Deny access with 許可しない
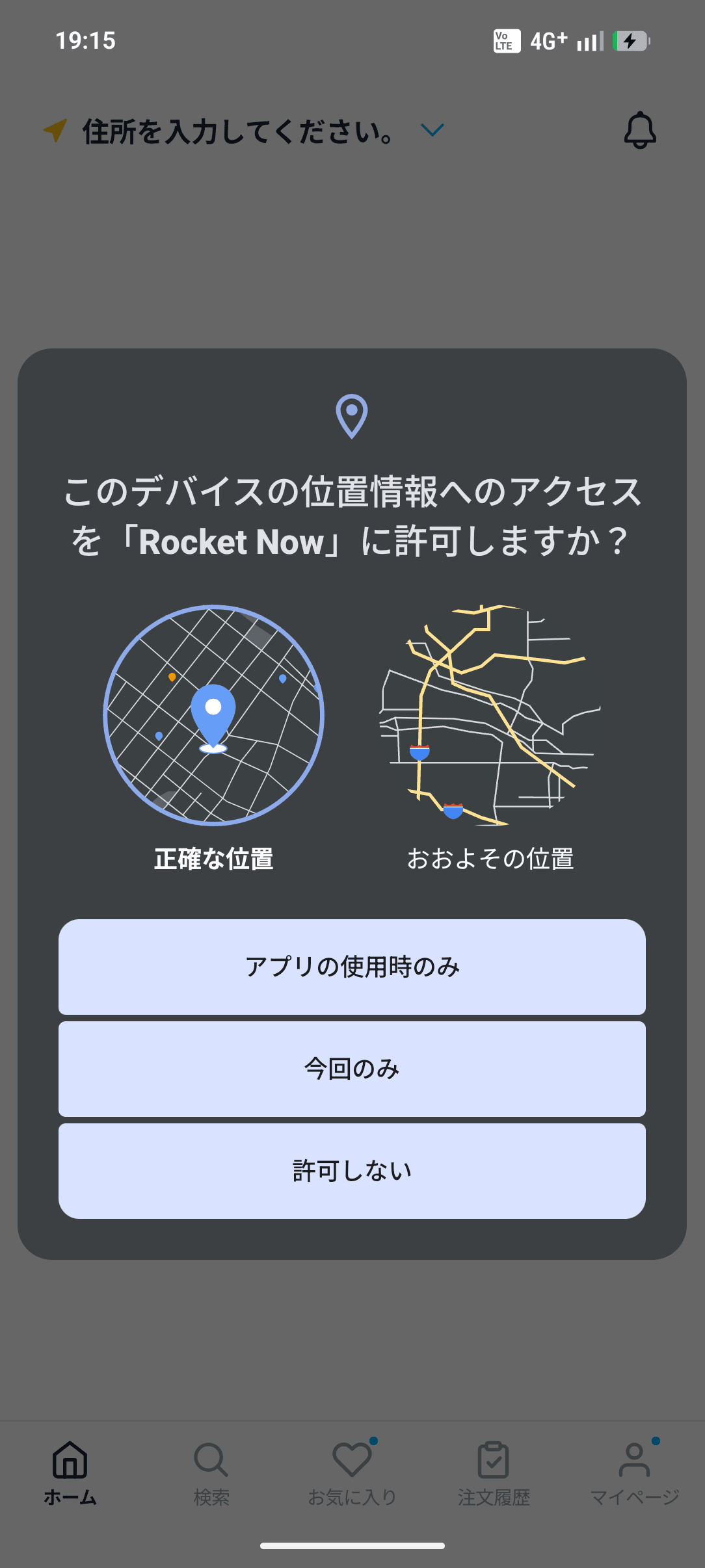 (x=352, y=1171)
